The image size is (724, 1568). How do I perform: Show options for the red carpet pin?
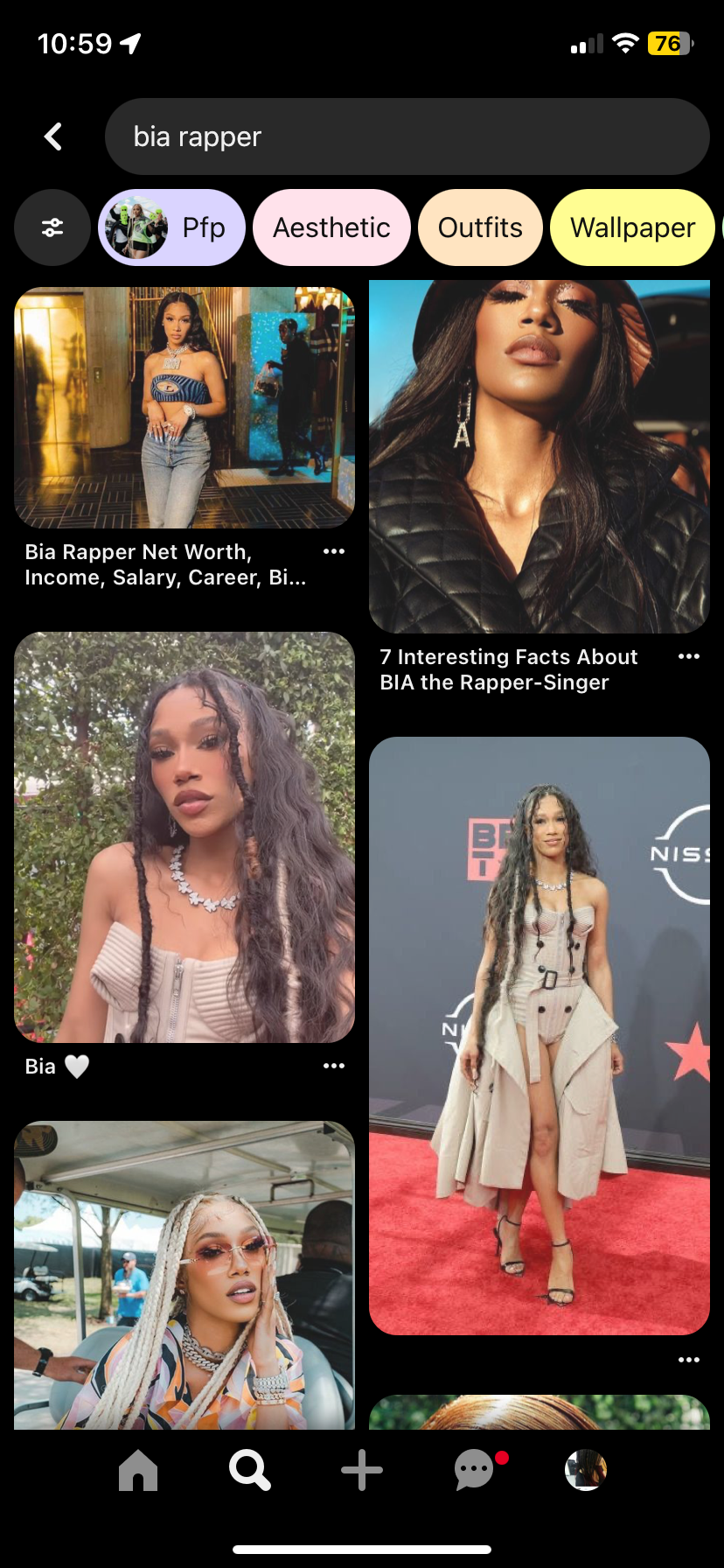[x=689, y=1360]
